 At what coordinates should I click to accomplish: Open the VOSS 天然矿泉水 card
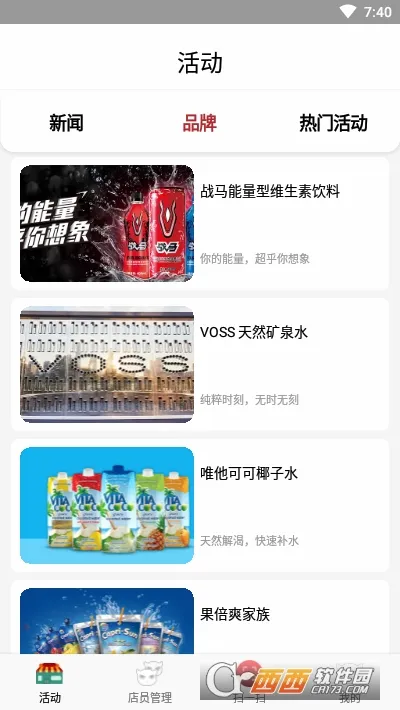click(200, 364)
